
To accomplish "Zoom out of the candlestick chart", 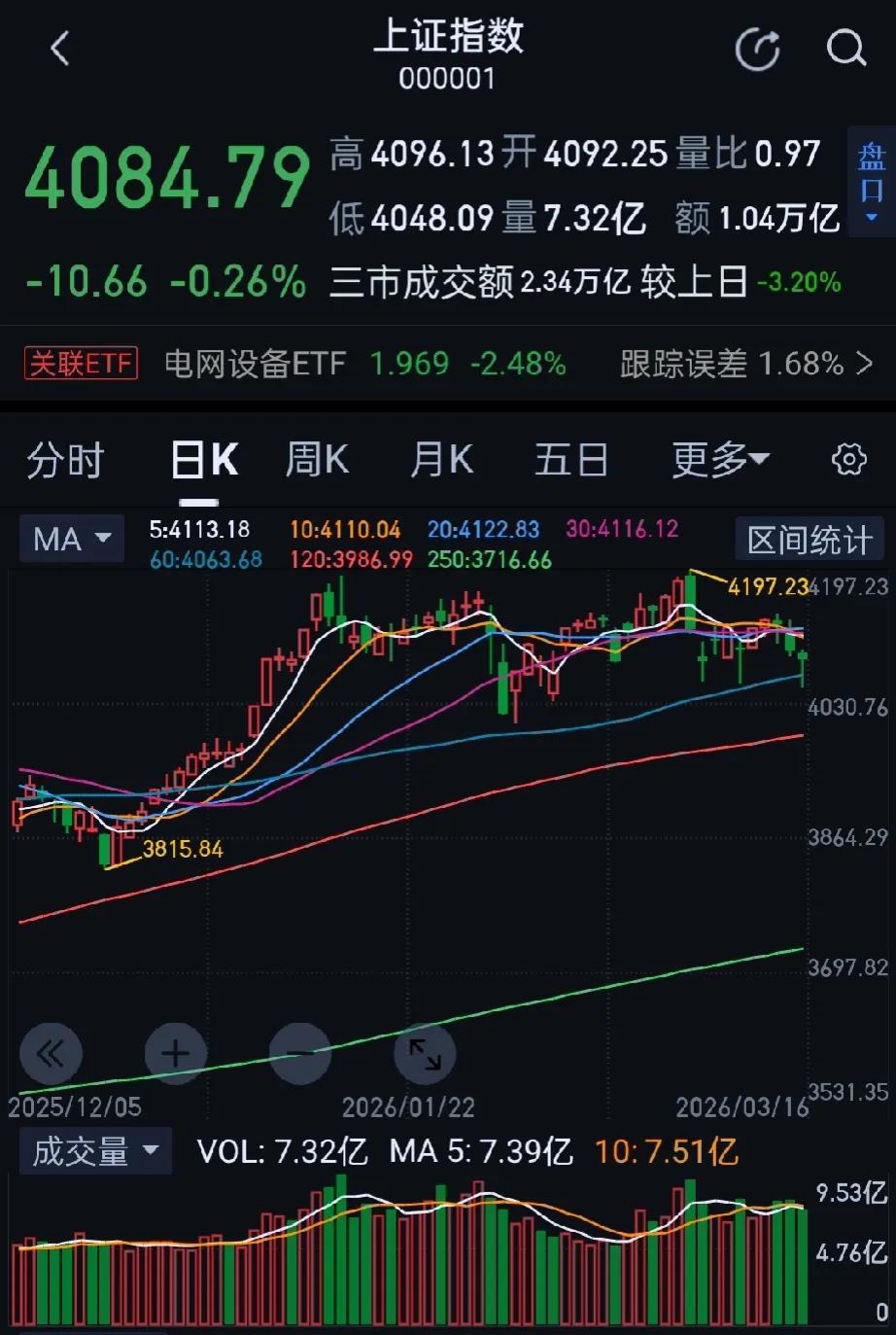I will [x=300, y=1053].
